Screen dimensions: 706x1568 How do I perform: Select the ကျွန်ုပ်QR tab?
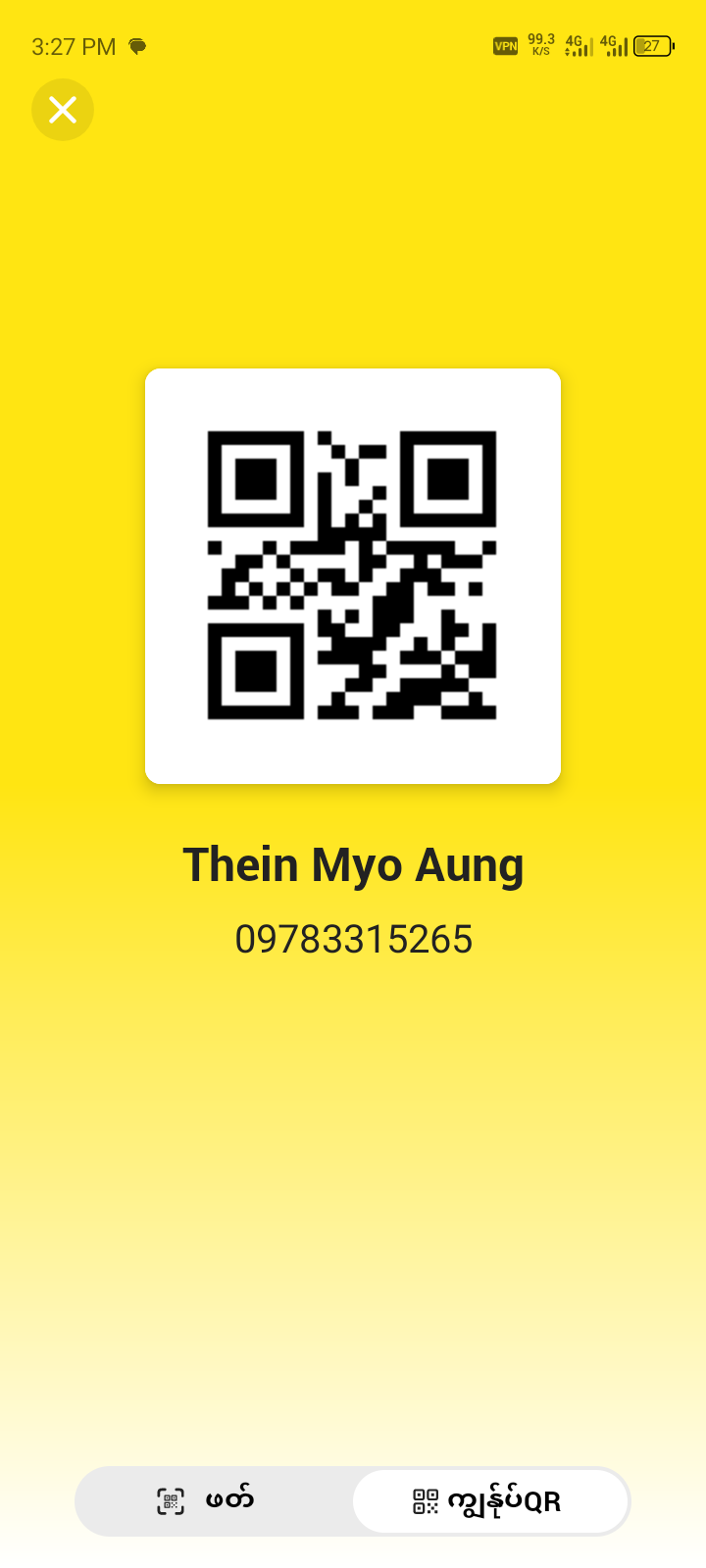click(x=489, y=1500)
